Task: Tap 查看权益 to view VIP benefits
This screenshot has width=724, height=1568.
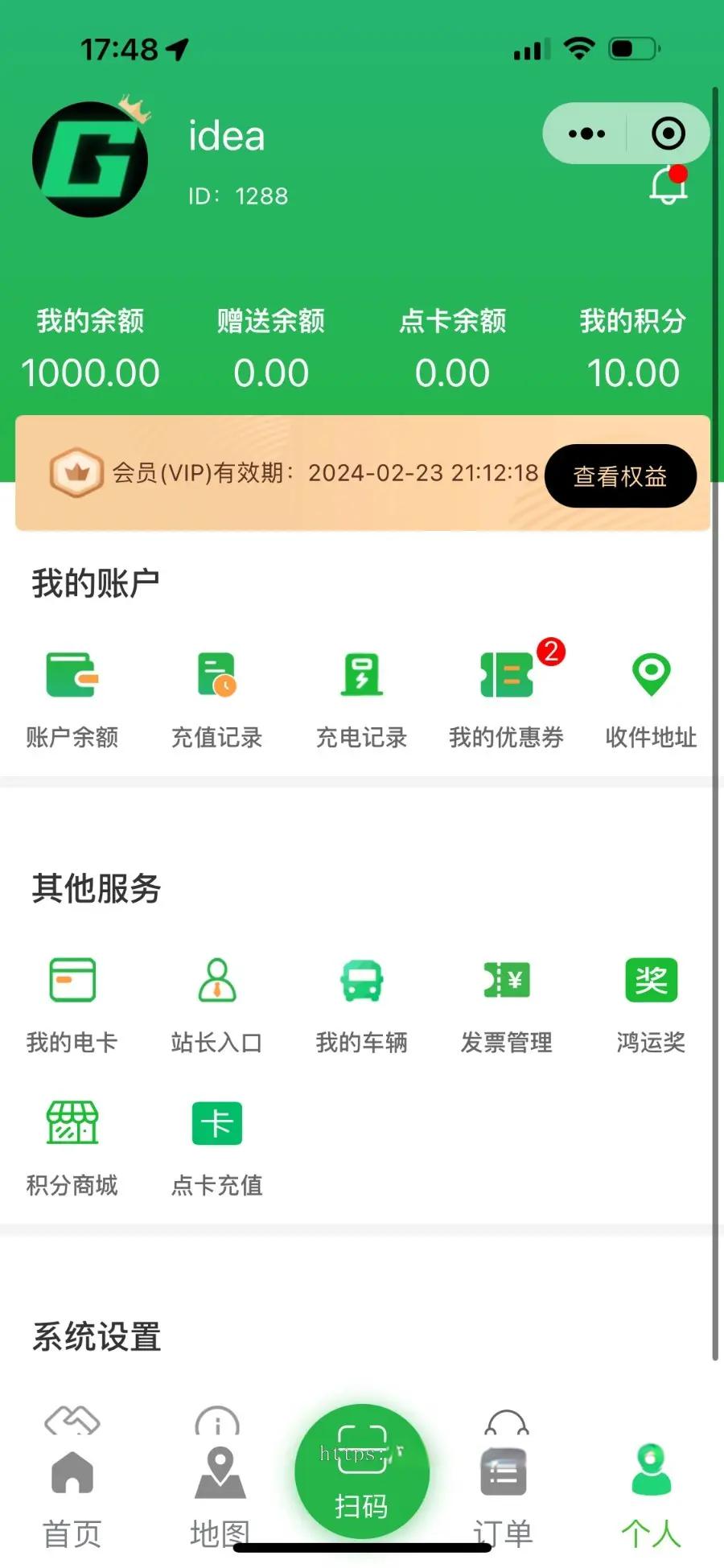Action: point(620,476)
